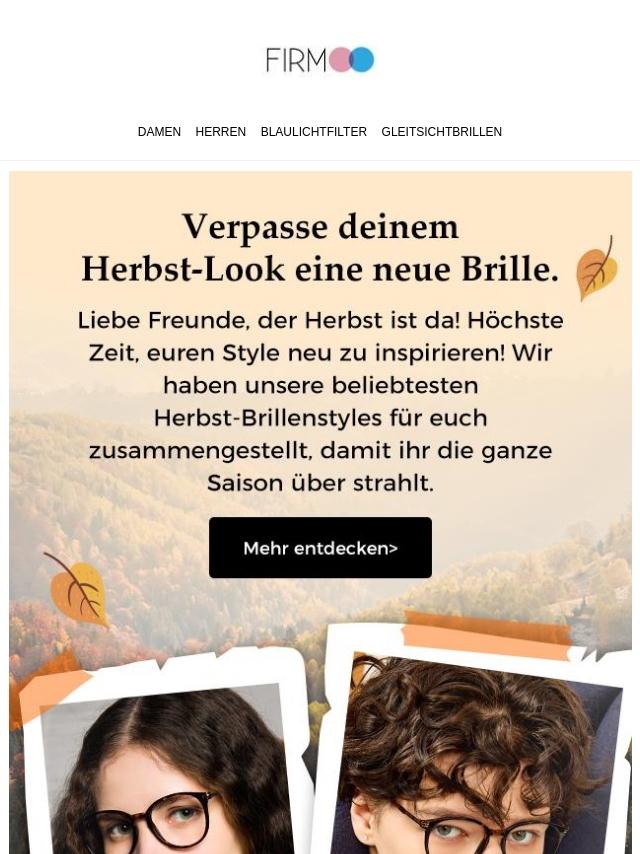Open the DAMEN category link
The width and height of the screenshot is (640, 854).
(x=159, y=132)
